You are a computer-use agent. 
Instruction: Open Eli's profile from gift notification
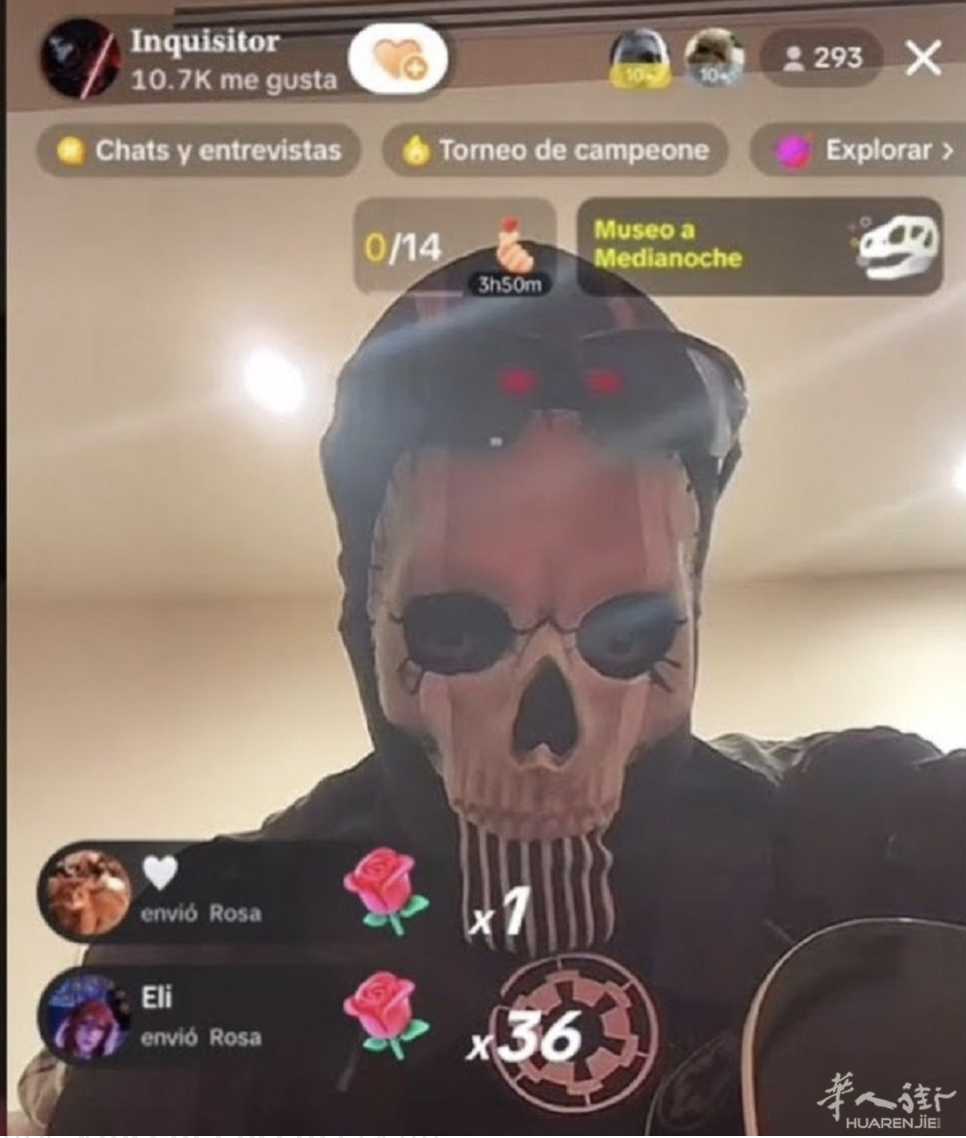click(x=86, y=1019)
